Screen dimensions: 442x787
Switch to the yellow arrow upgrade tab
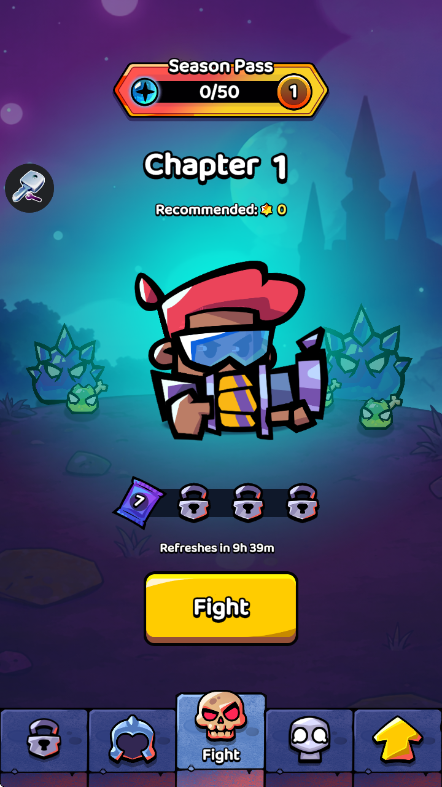[x=398, y=740]
